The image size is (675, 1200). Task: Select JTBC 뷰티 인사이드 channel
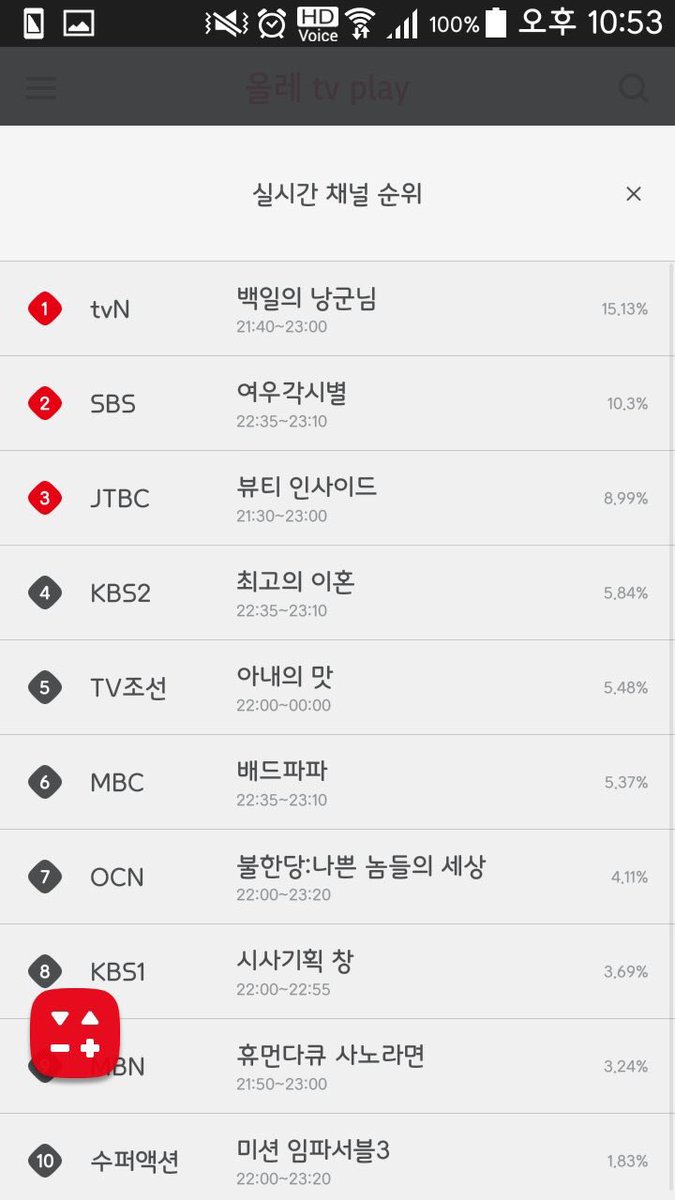click(x=337, y=498)
